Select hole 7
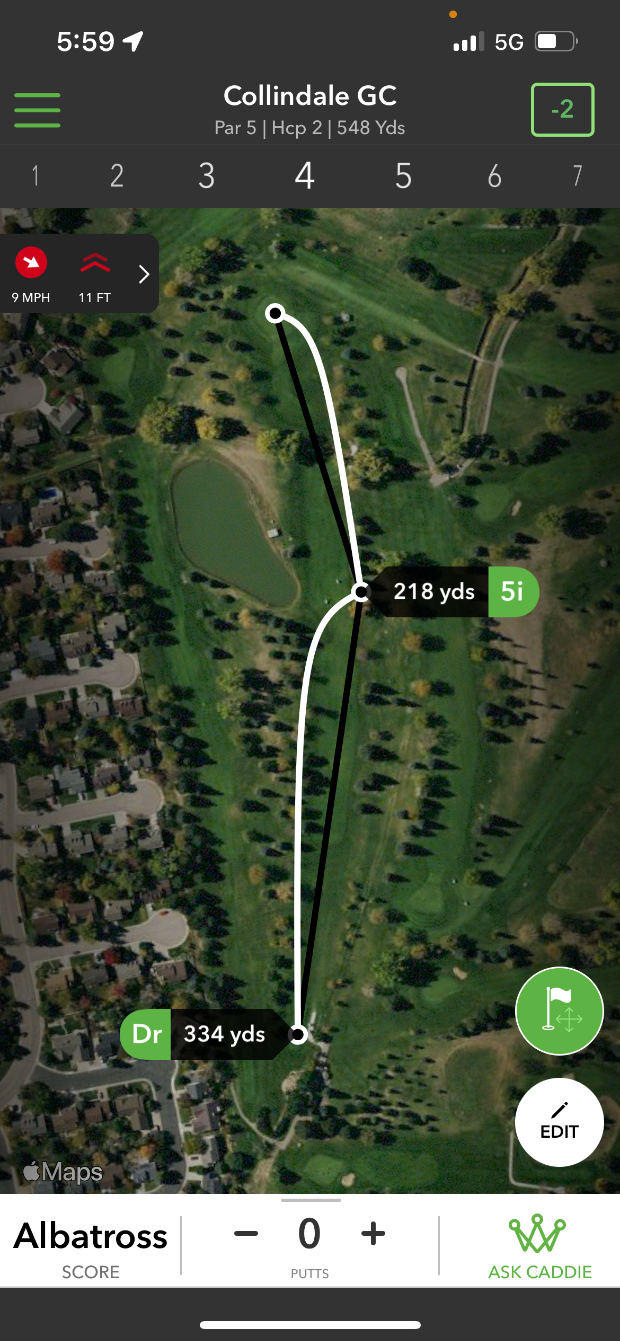 [x=577, y=177]
